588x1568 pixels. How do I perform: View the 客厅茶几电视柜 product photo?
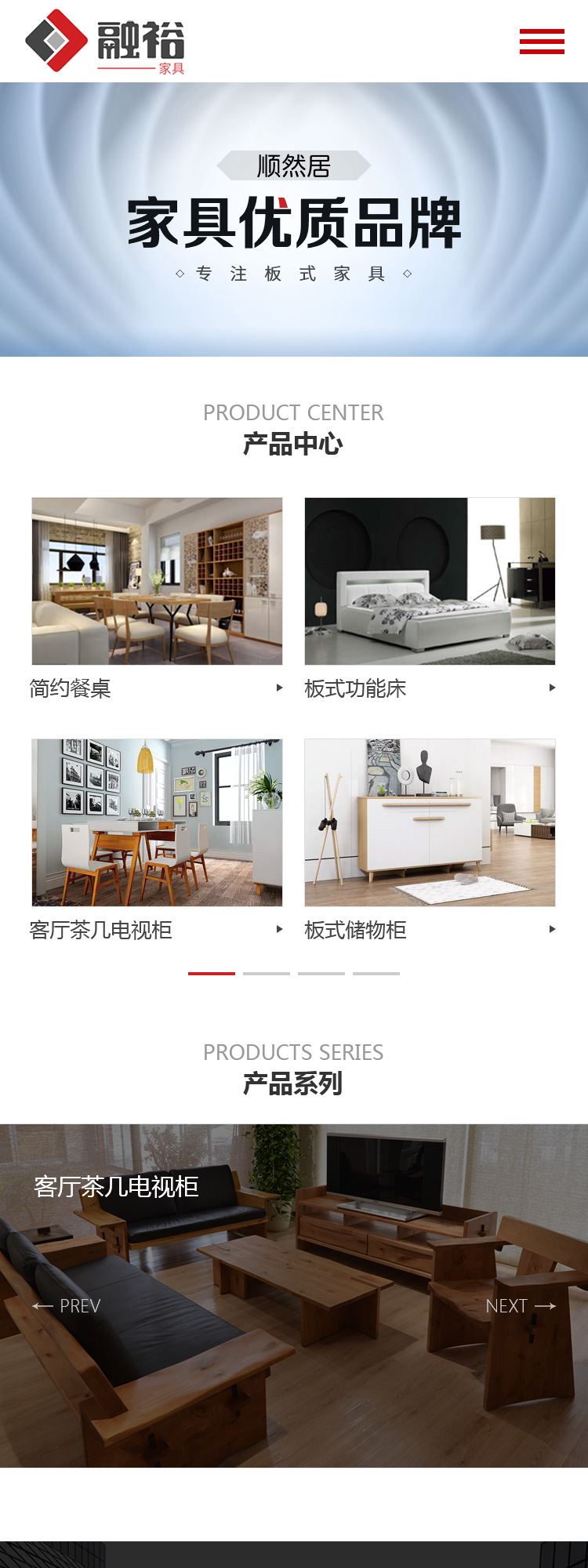(x=157, y=822)
